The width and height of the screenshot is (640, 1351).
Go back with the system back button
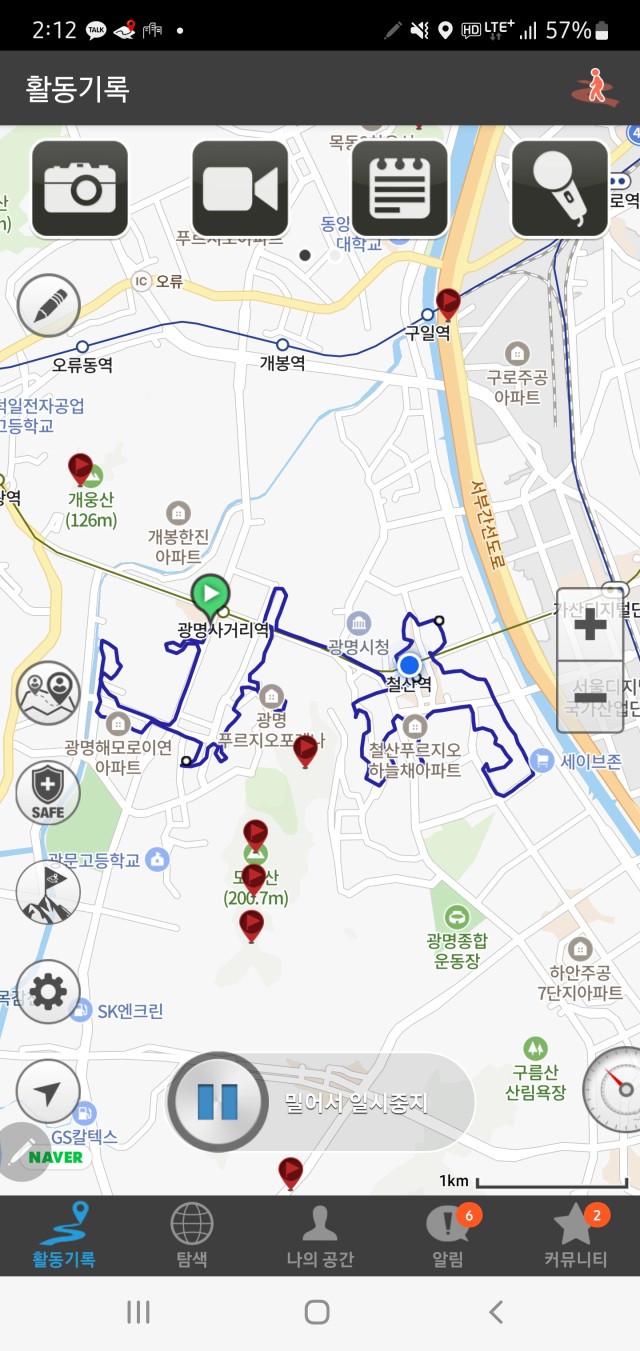pyautogui.click(x=495, y=1312)
